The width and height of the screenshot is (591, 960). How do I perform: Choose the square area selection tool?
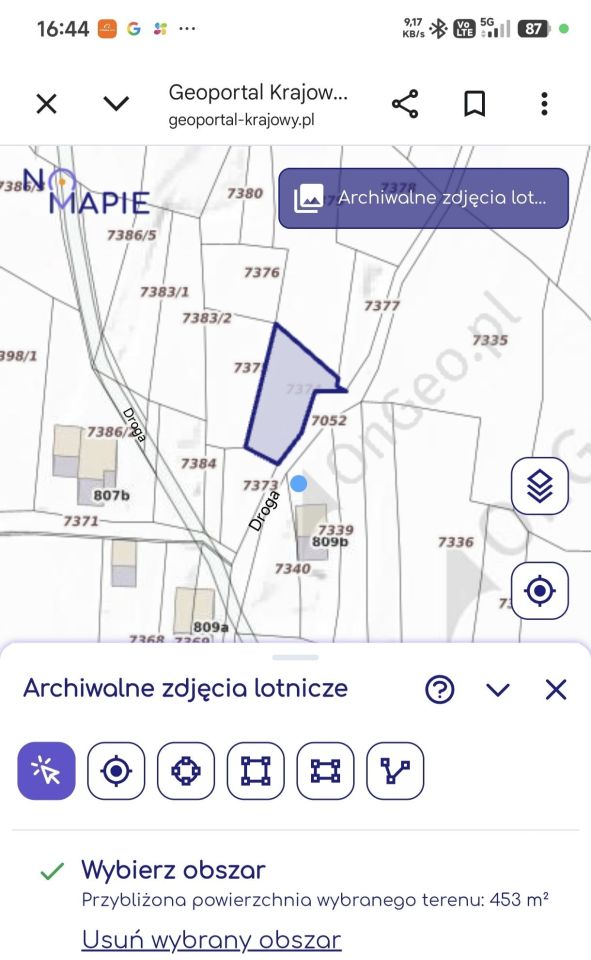point(255,771)
